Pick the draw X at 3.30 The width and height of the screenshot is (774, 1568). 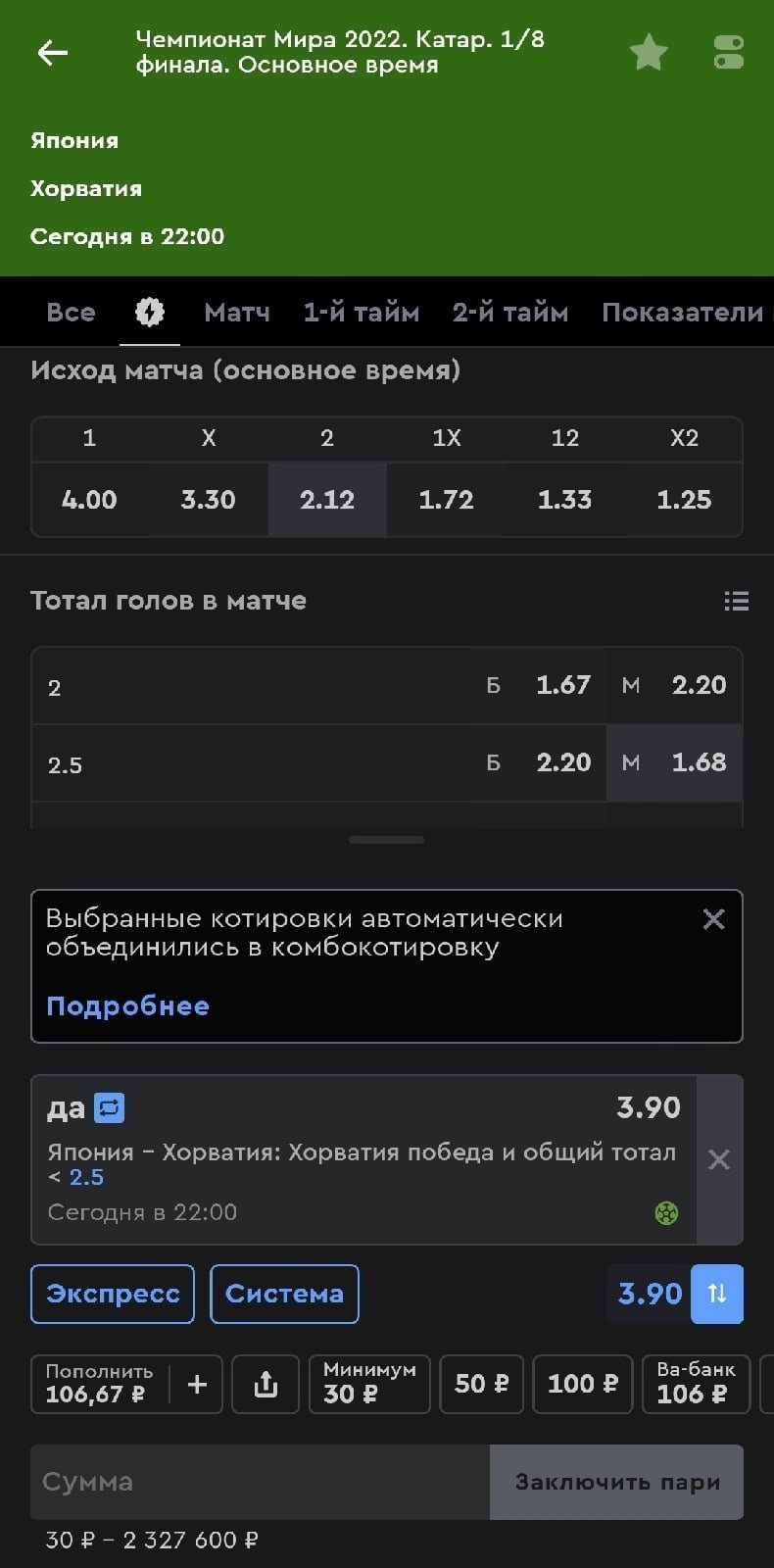coord(208,500)
